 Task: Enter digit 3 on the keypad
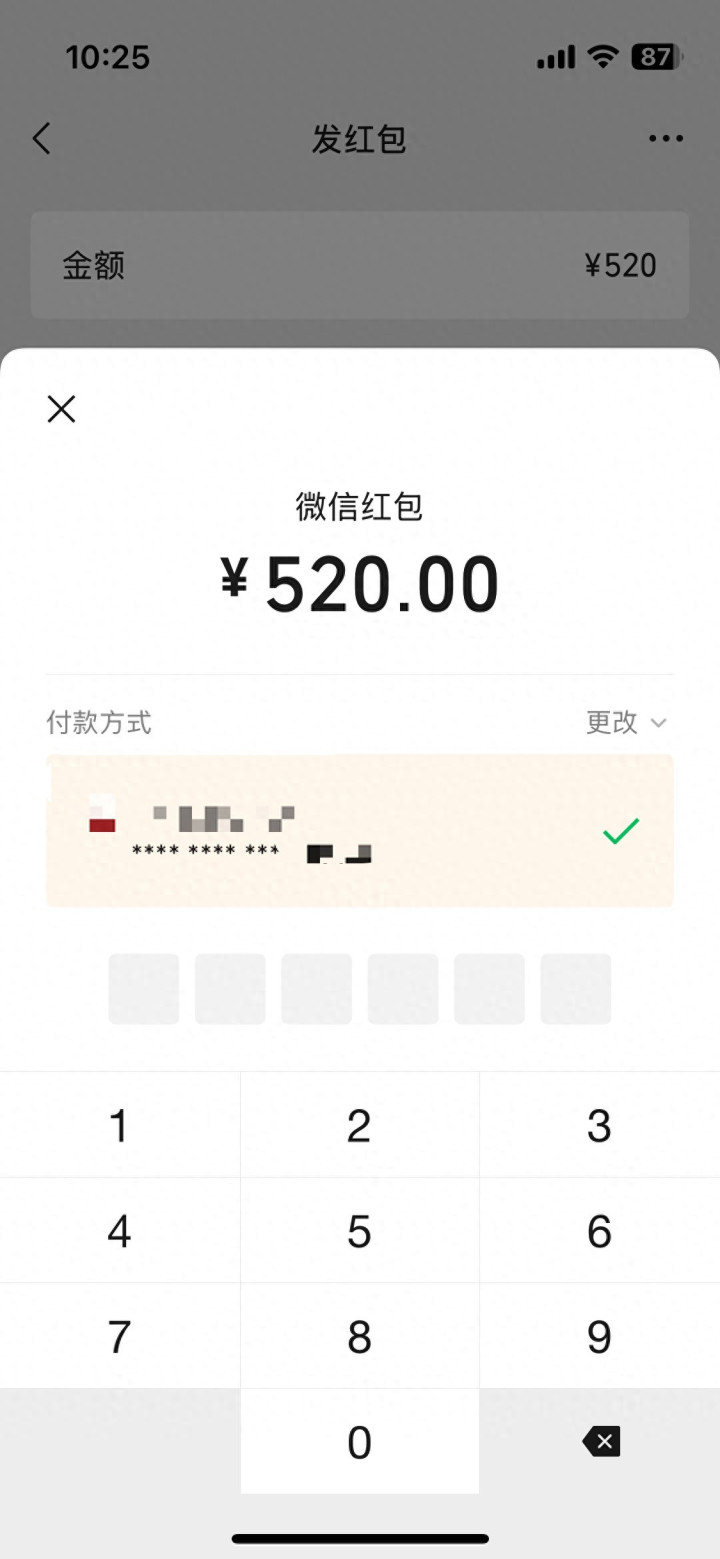tap(600, 1125)
